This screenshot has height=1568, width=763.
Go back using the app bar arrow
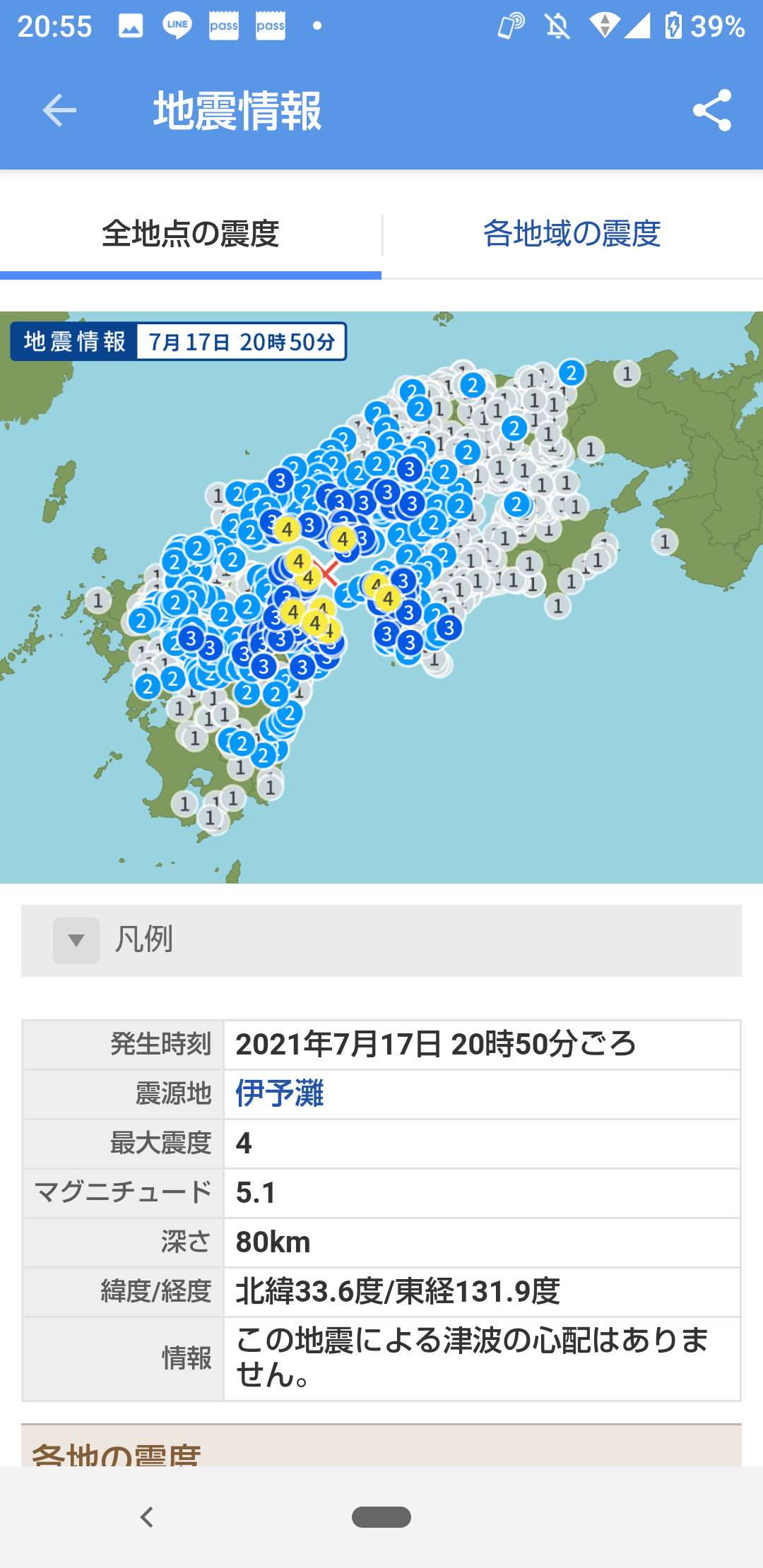(x=59, y=111)
